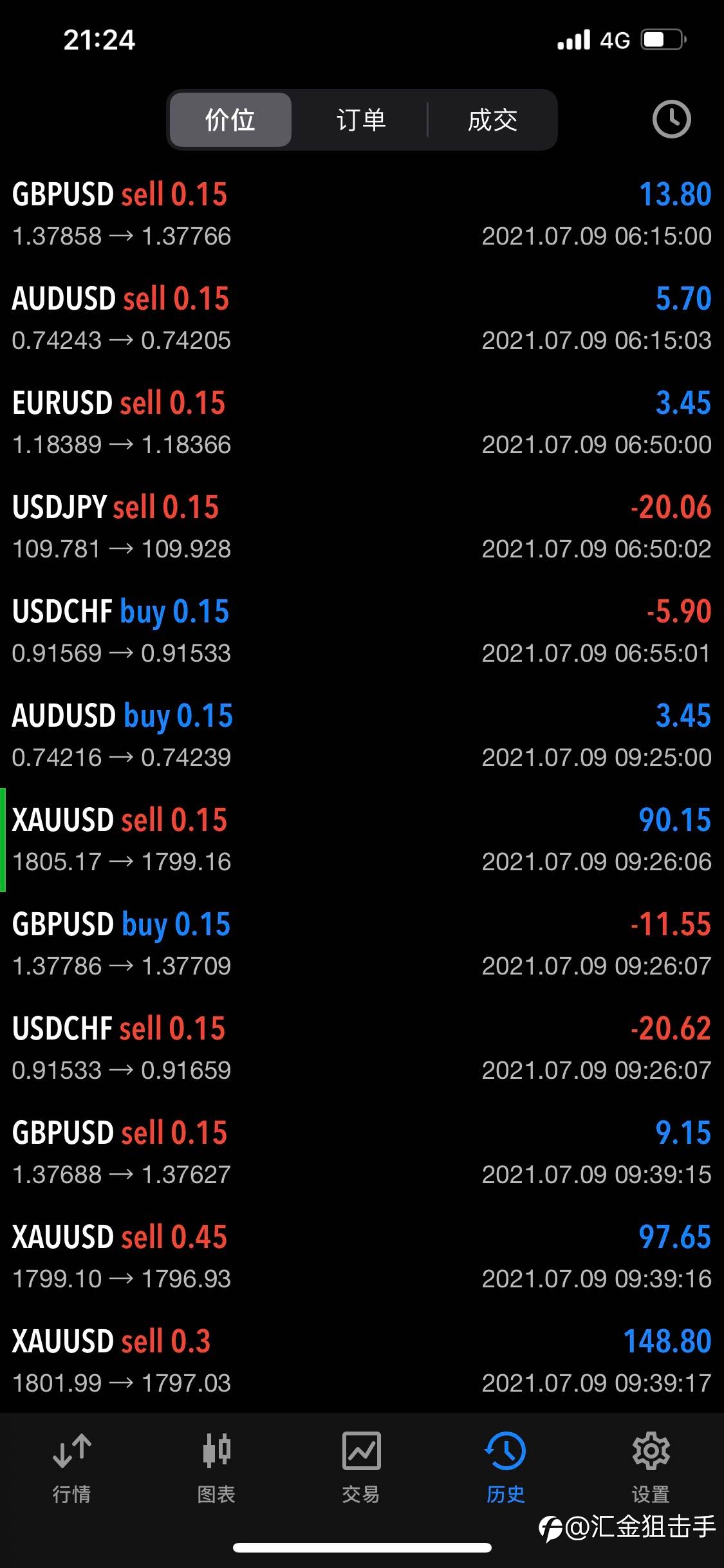Expand the USDCHF sell 0.15 trade
This screenshot has width=724, height=1568.
click(362, 1049)
